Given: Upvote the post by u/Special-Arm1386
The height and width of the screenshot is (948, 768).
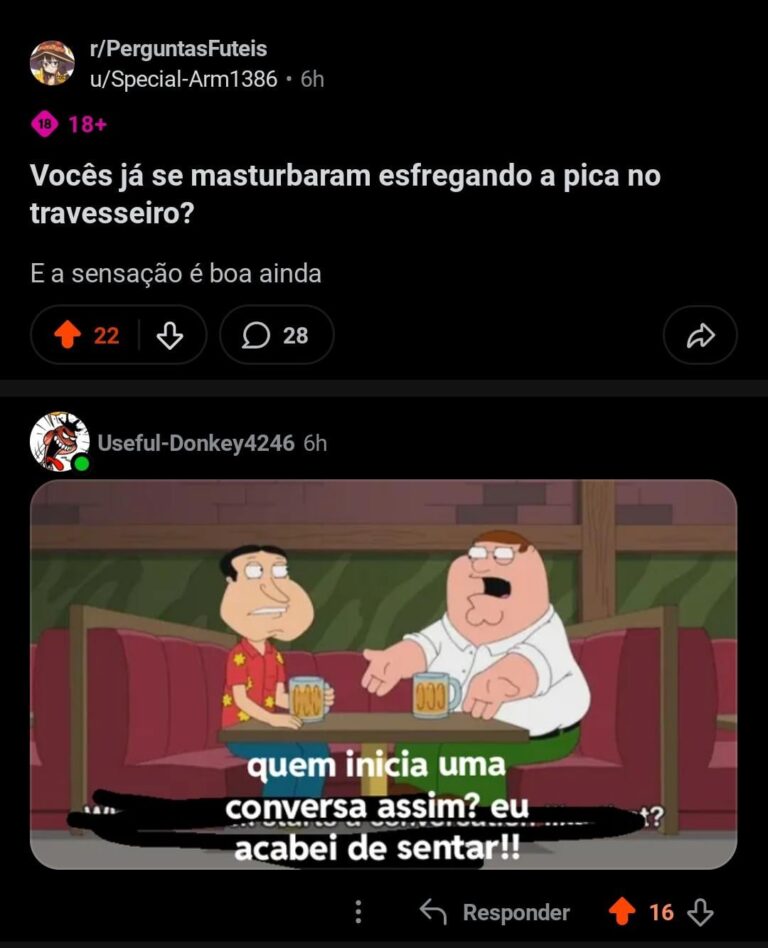Looking at the screenshot, I should [x=68, y=336].
